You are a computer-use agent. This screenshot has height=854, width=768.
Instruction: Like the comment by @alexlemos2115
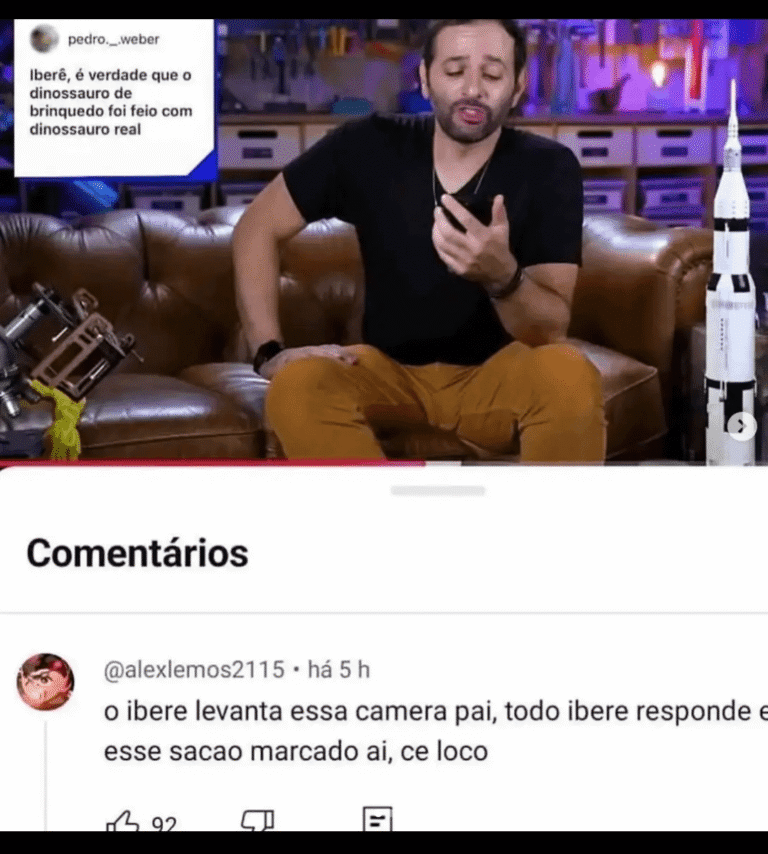[124, 822]
